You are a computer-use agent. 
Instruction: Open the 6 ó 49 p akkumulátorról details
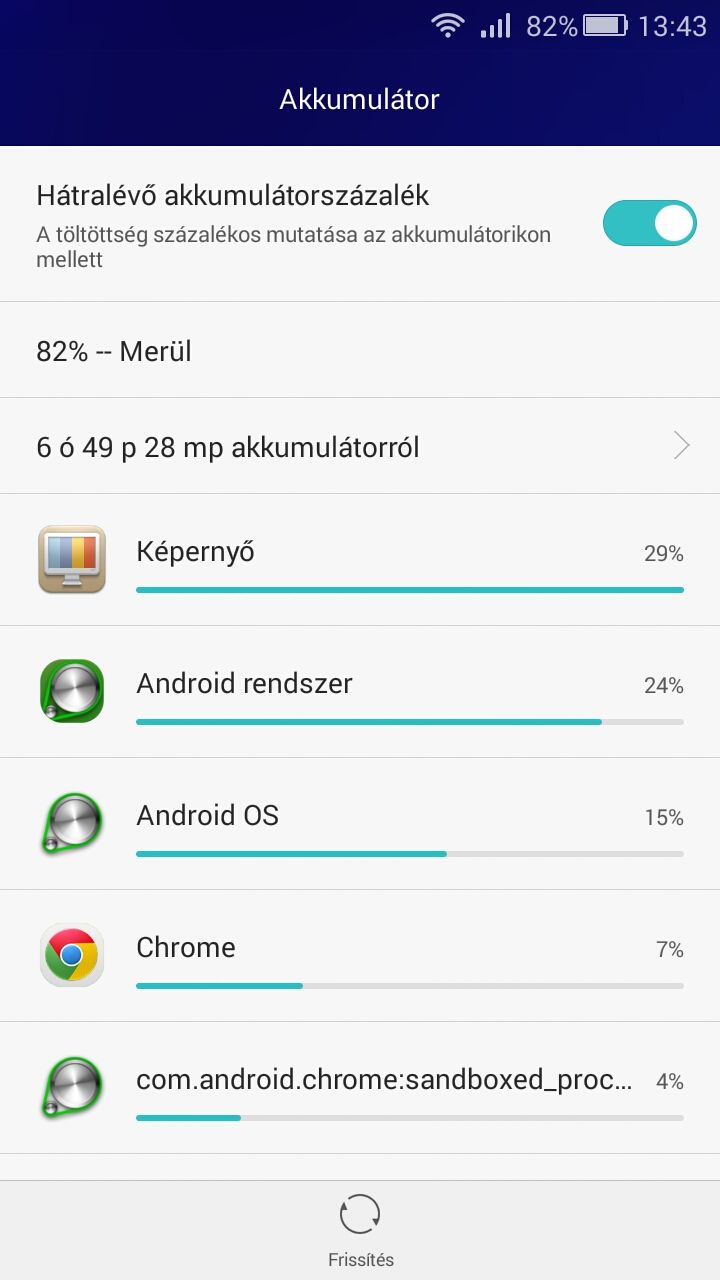point(360,446)
